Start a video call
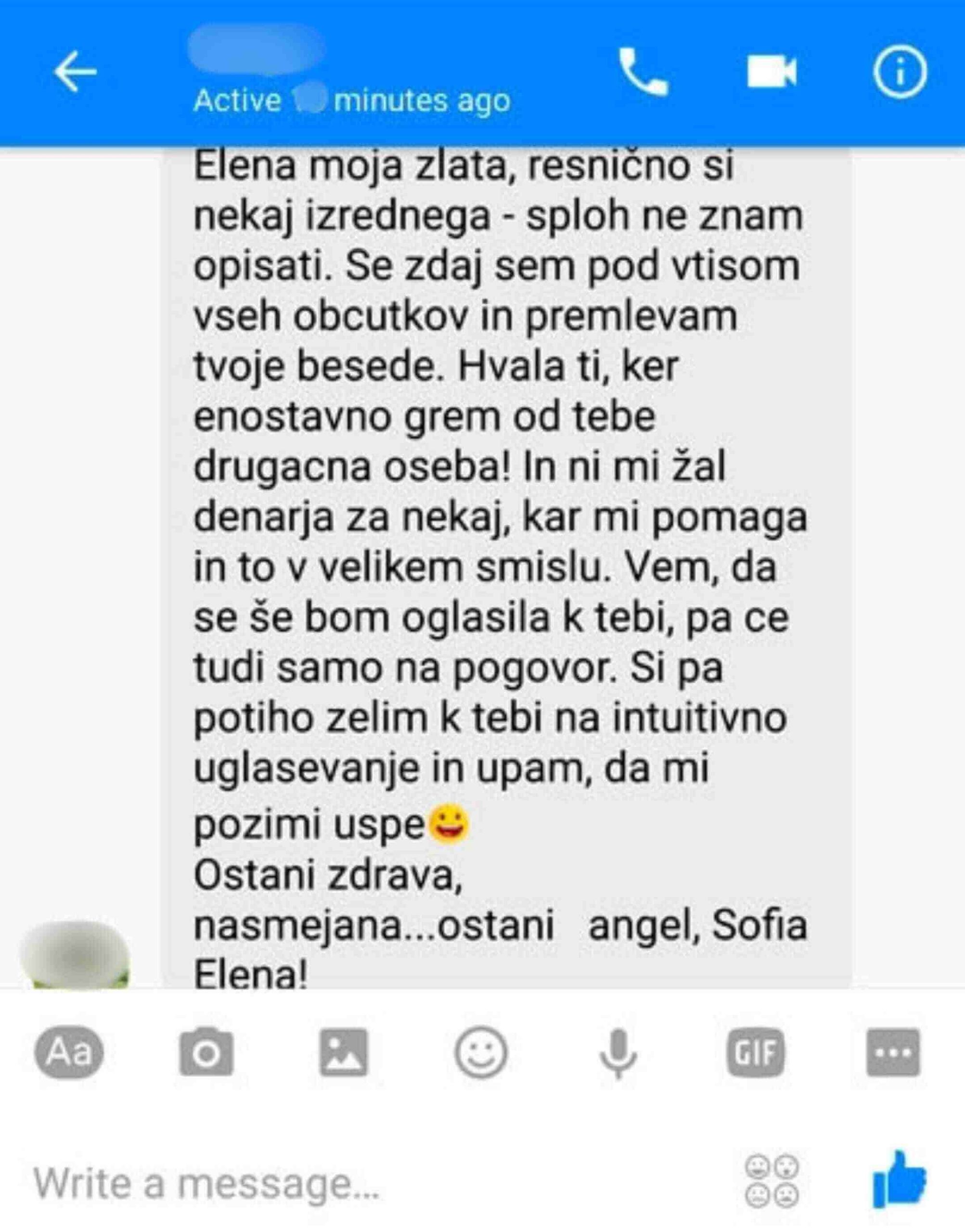 pyautogui.click(x=772, y=72)
